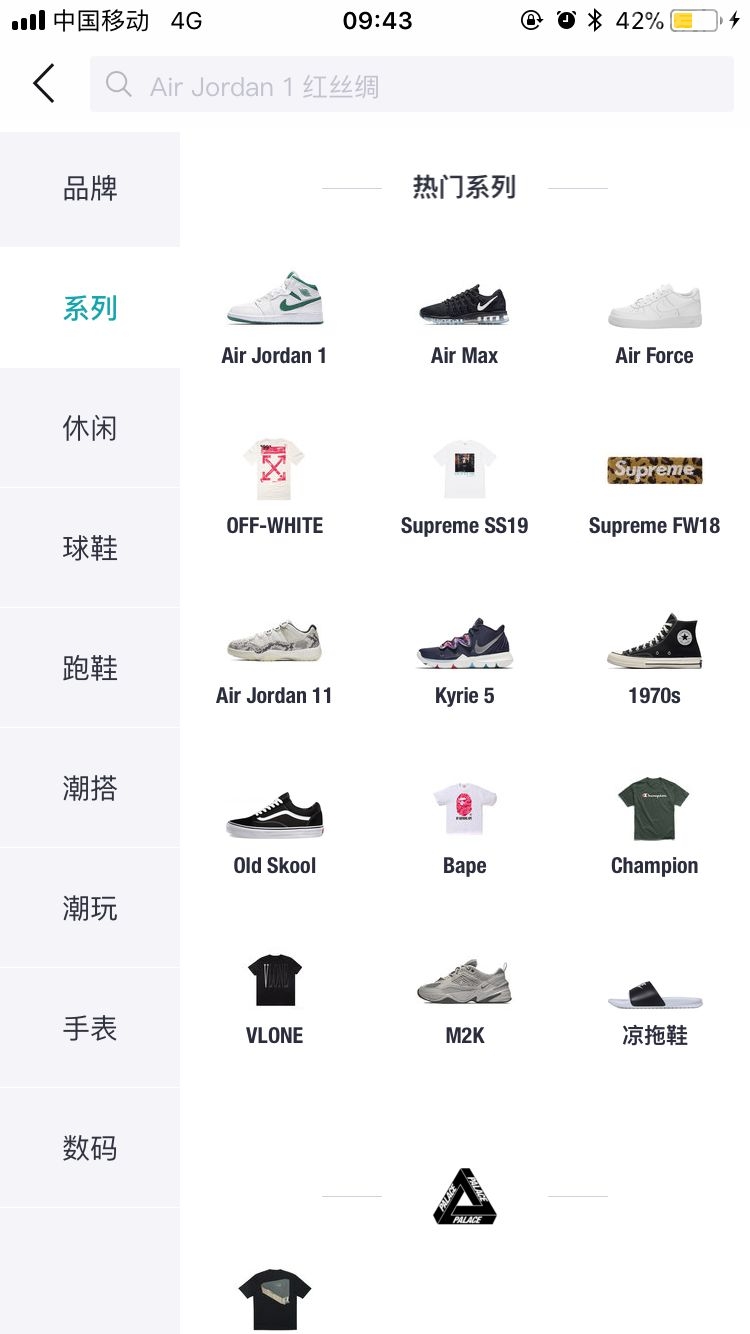750x1334 pixels.
Task: Open the M2K series
Action: point(464,998)
